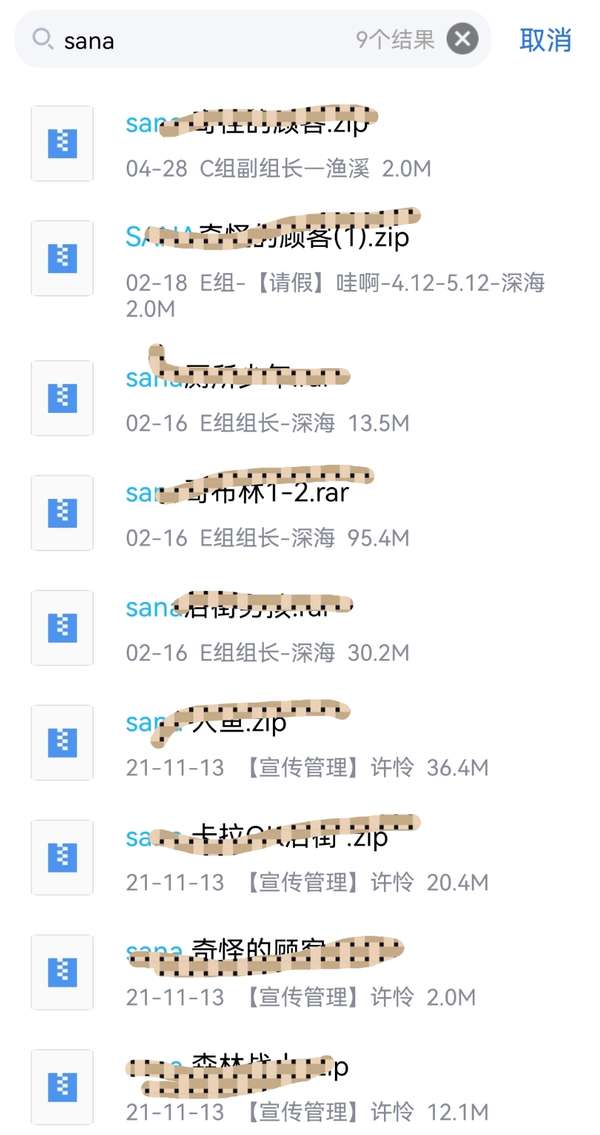Open the 04-28 file from C组副组长—渔溪
This screenshot has width=600, height=1135.
click(300, 143)
